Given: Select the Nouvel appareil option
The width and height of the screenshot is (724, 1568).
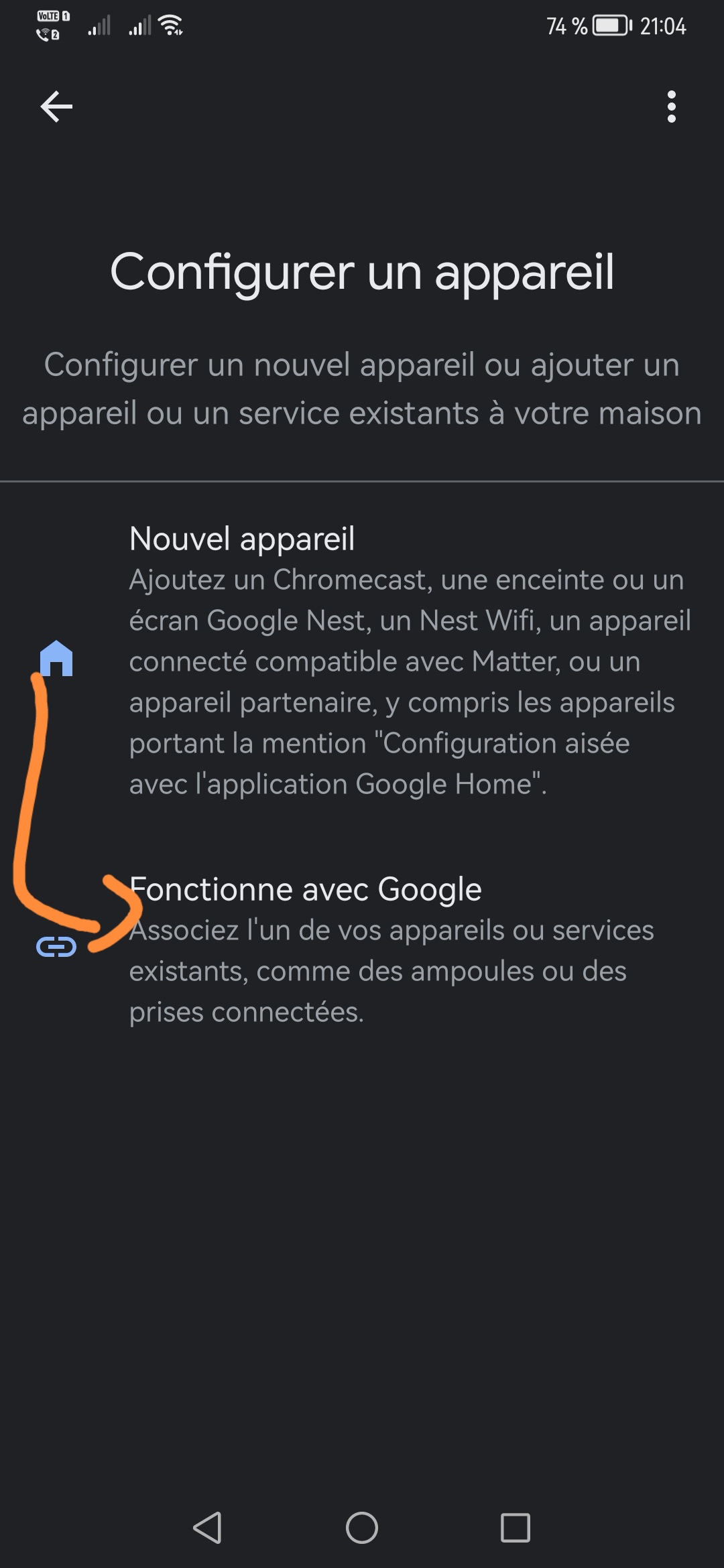Looking at the screenshot, I should pyautogui.click(x=362, y=660).
